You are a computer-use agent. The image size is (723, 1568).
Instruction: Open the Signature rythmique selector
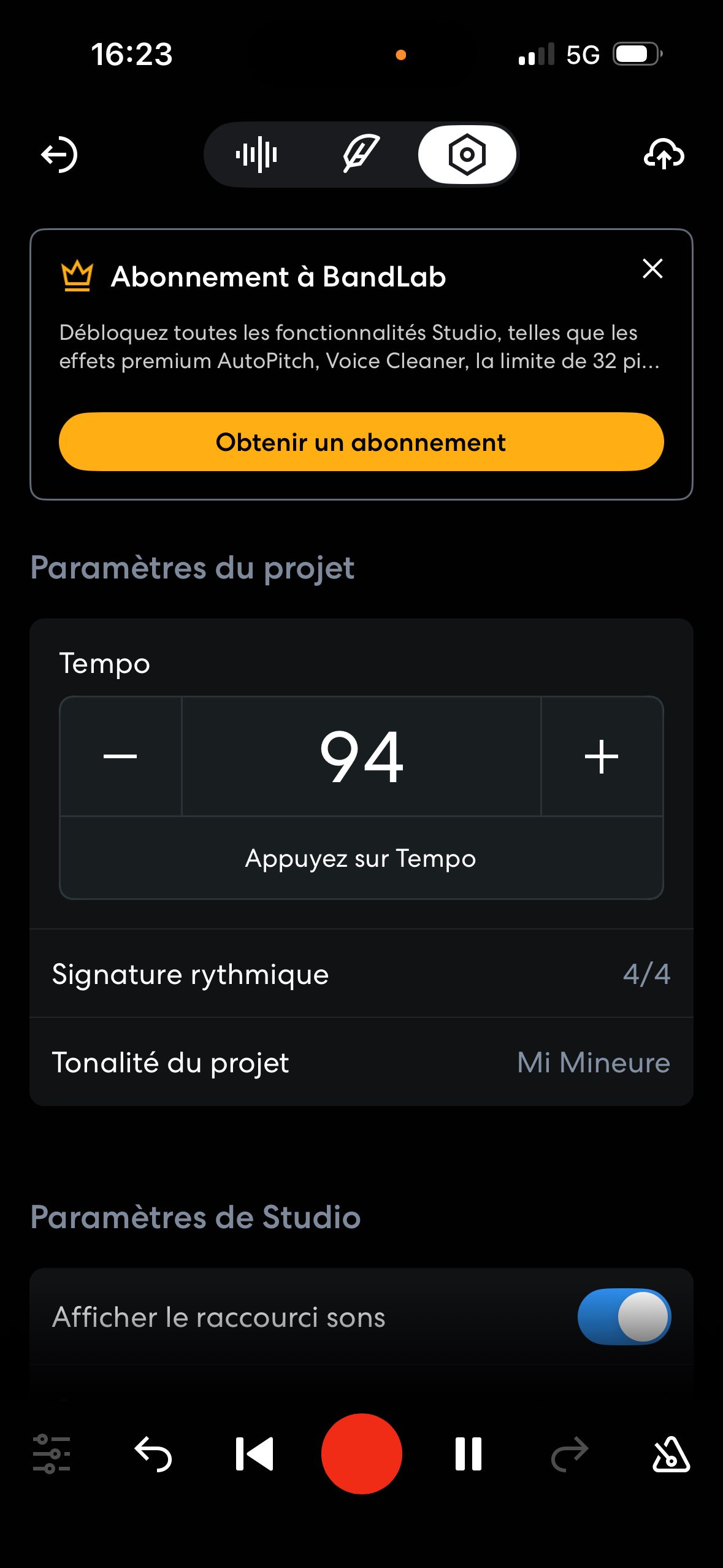click(x=362, y=974)
